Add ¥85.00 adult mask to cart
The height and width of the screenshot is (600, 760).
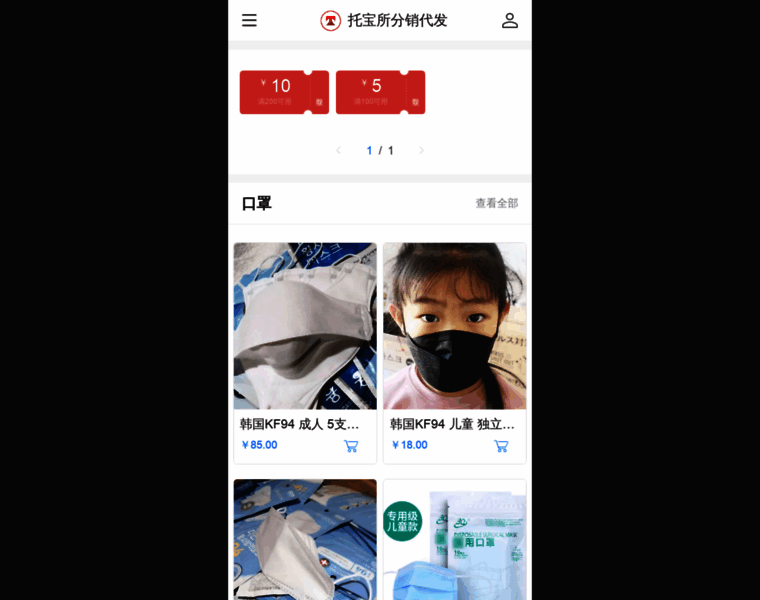click(x=351, y=446)
